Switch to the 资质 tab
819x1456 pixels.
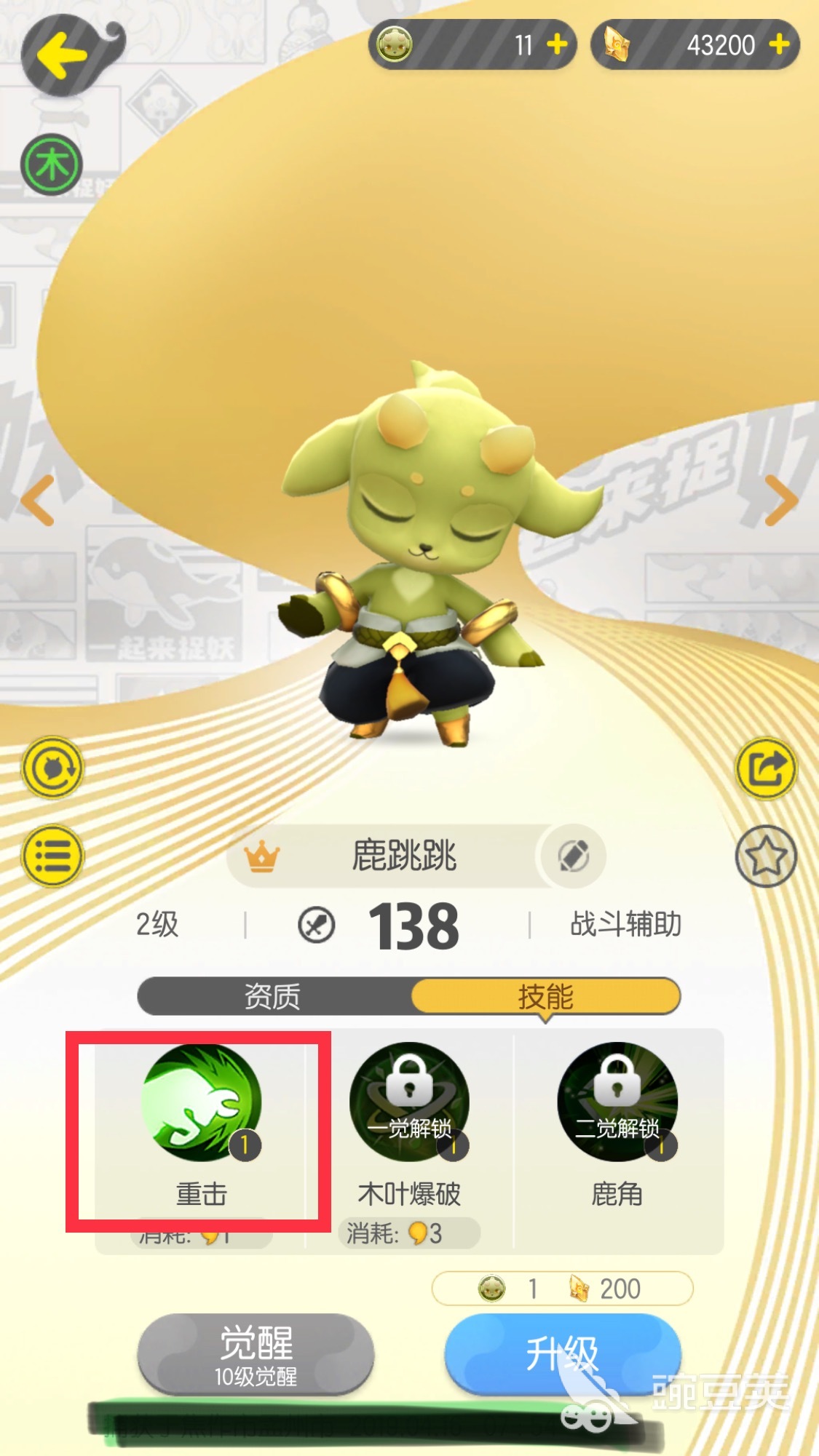[272, 996]
